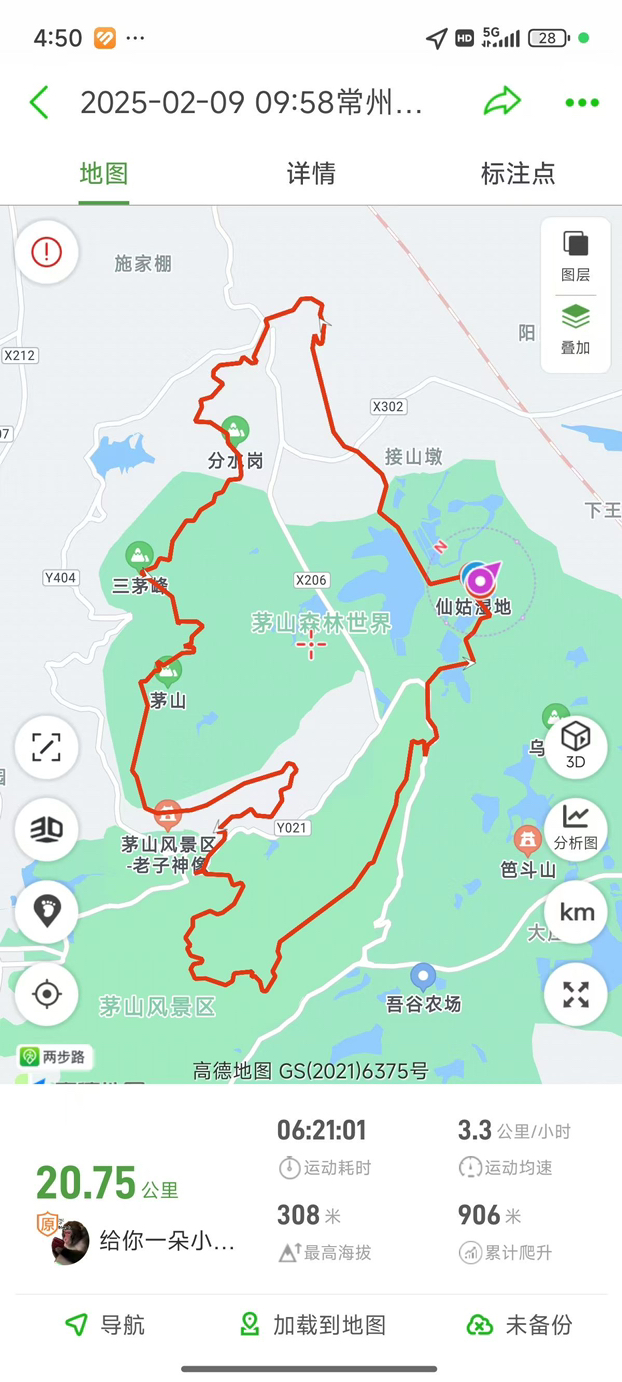Go back using the green arrow
This screenshot has height=1382, width=622.
tap(40, 103)
